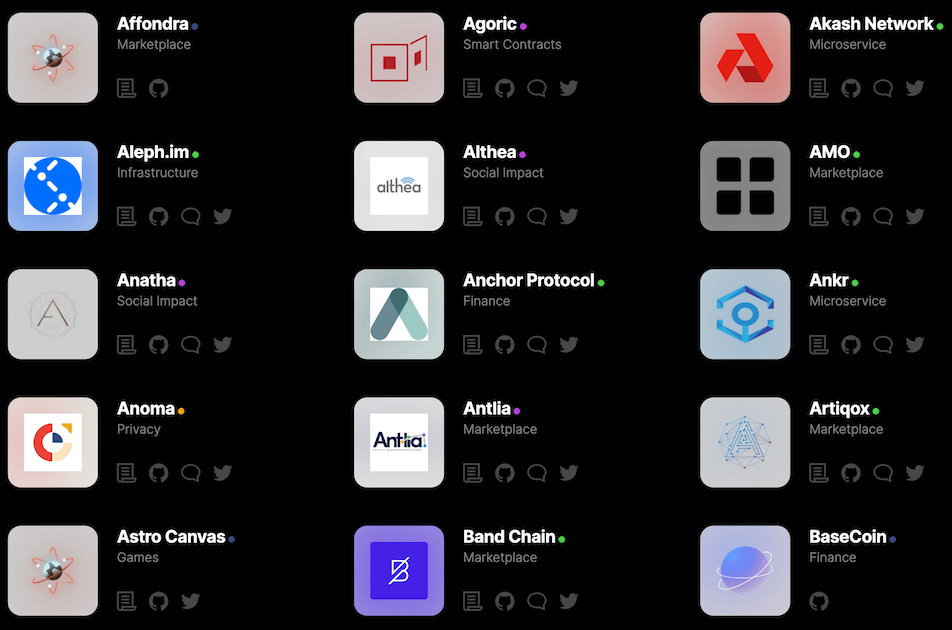Open Antlia's chat icon
The height and width of the screenshot is (630, 952).
point(536,472)
